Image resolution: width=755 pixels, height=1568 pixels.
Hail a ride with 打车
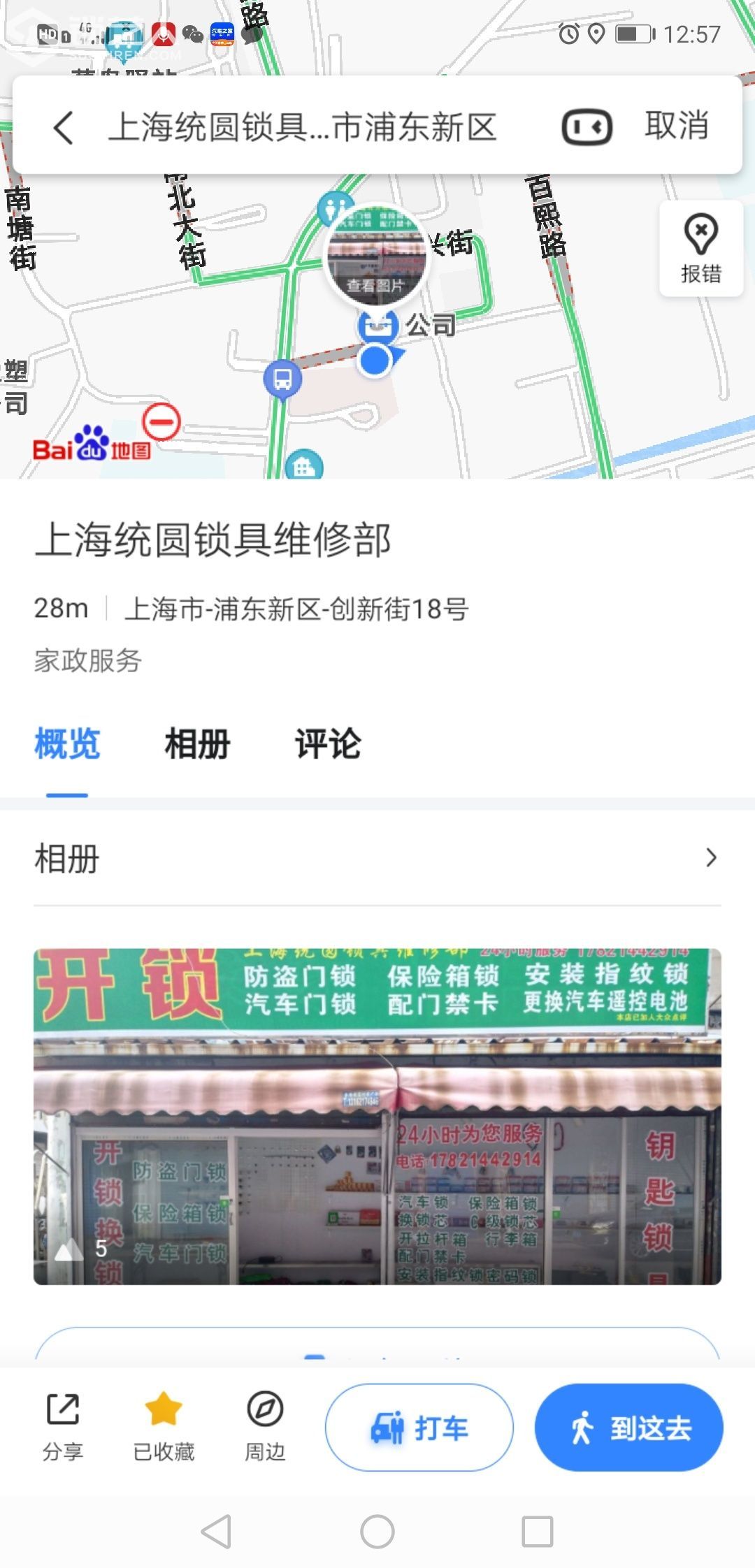(x=419, y=1427)
